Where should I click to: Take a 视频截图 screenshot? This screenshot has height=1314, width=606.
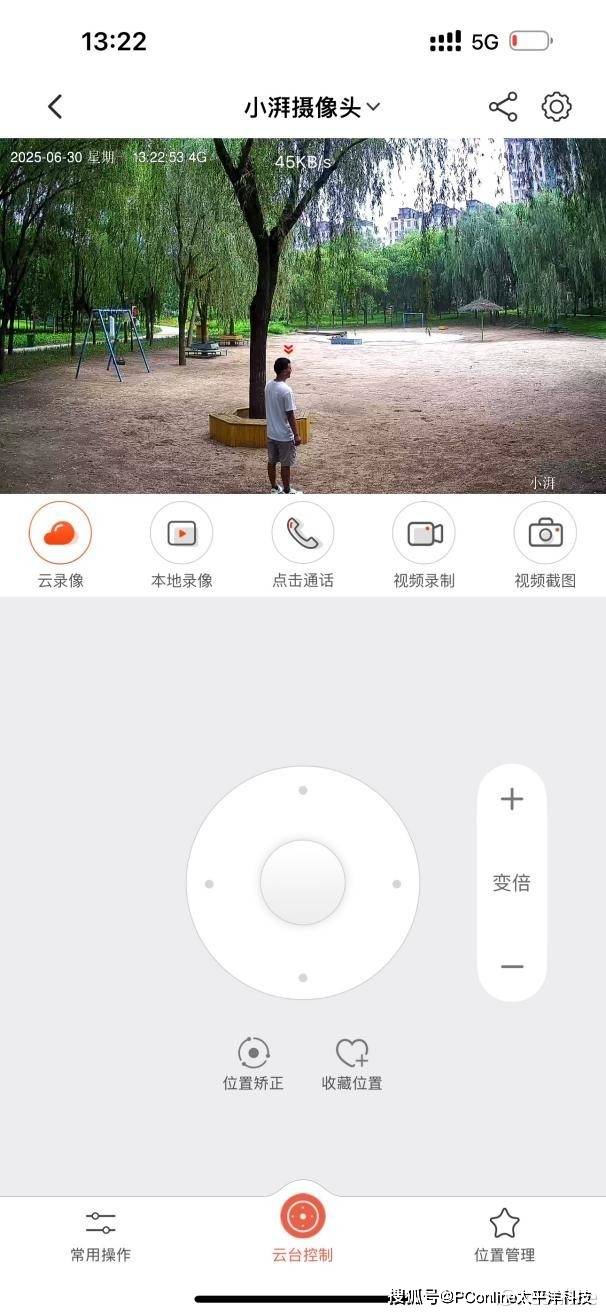coord(545,534)
